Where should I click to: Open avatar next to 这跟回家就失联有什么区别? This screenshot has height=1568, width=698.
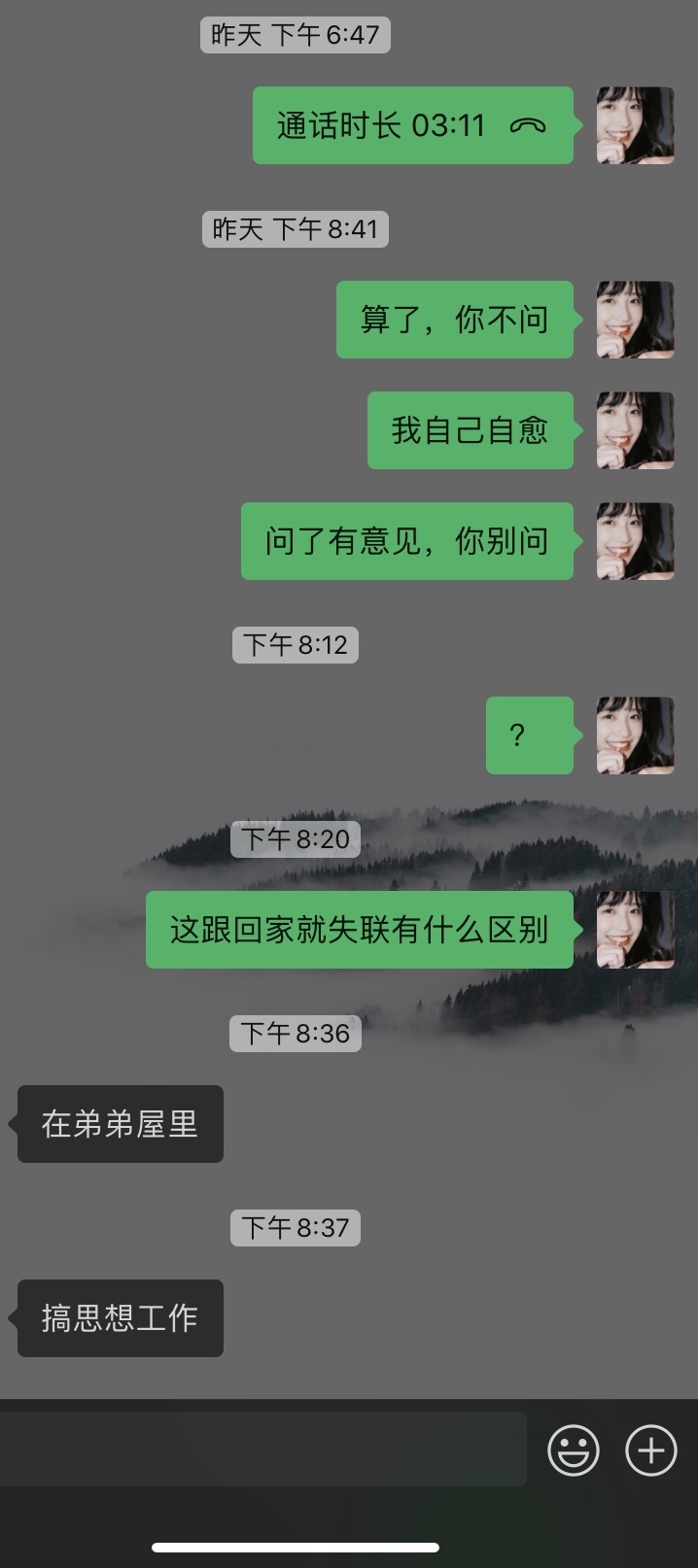[x=635, y=930]
